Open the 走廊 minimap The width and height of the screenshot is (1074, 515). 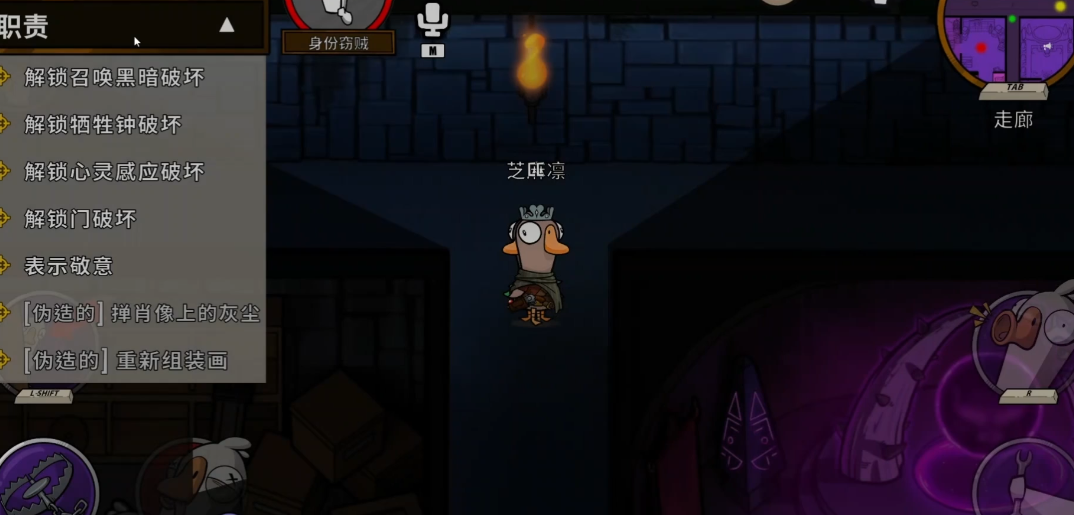pyautogui.click(x=1008, y=42)
